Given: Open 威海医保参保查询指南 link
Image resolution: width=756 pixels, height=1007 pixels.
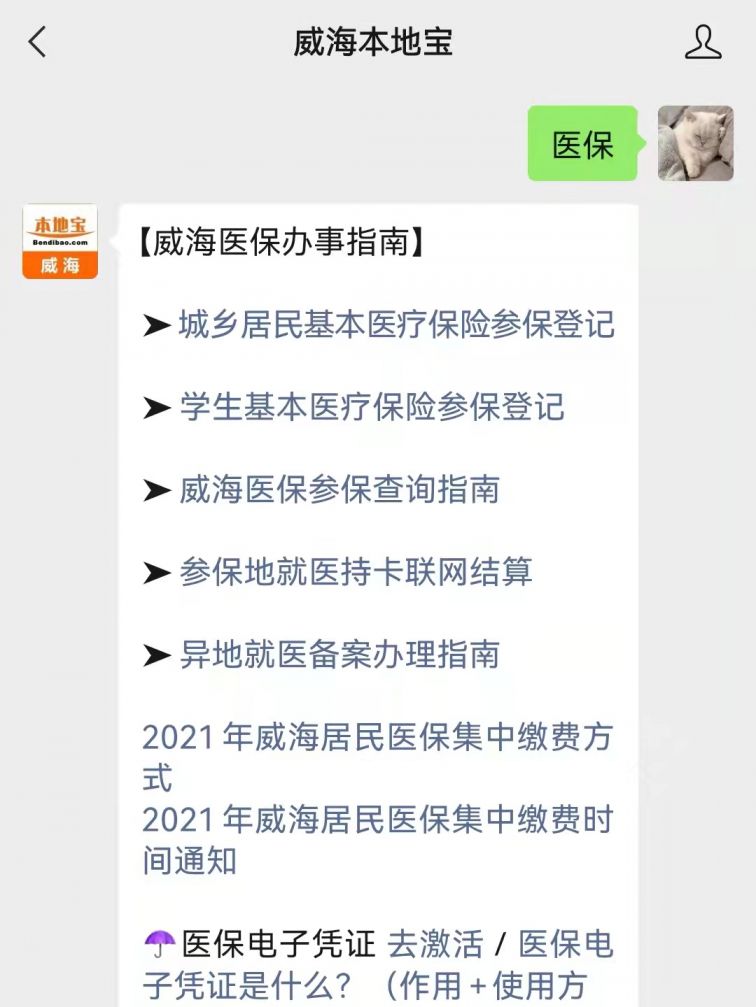Looking at the screenshot, I should [339, 489].
